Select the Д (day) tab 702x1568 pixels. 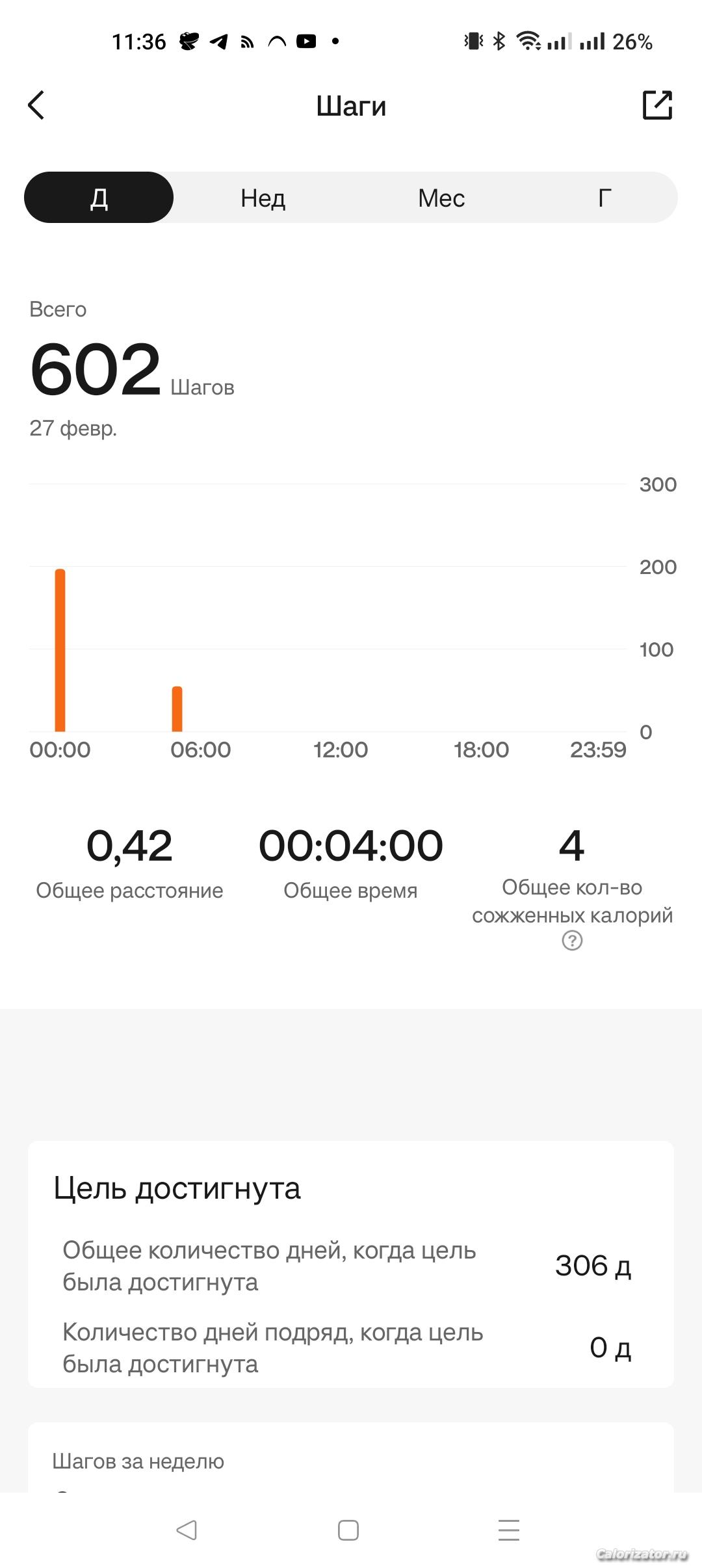coord(99,198)
